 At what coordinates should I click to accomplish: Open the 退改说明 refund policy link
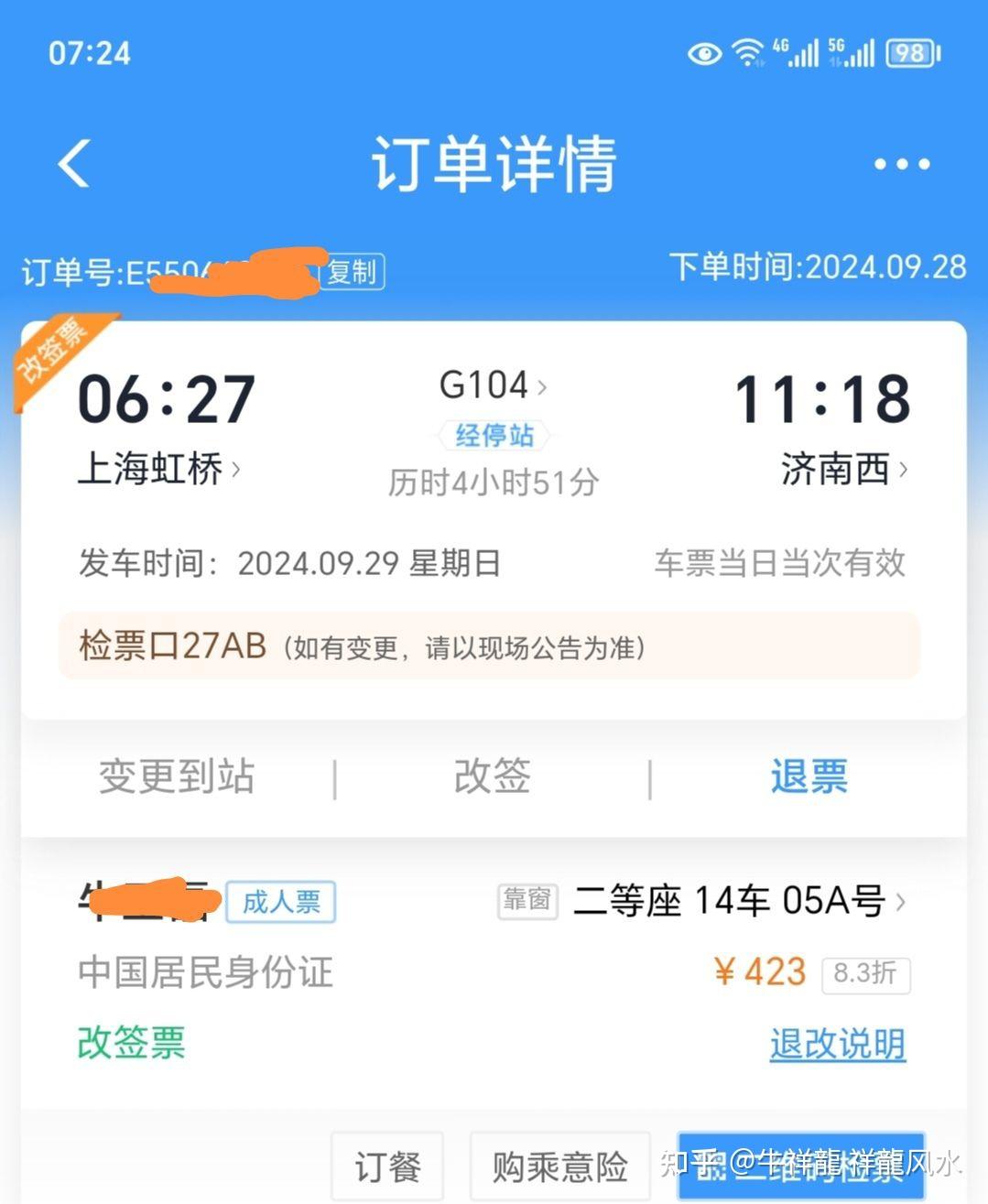click(836, 1044)
